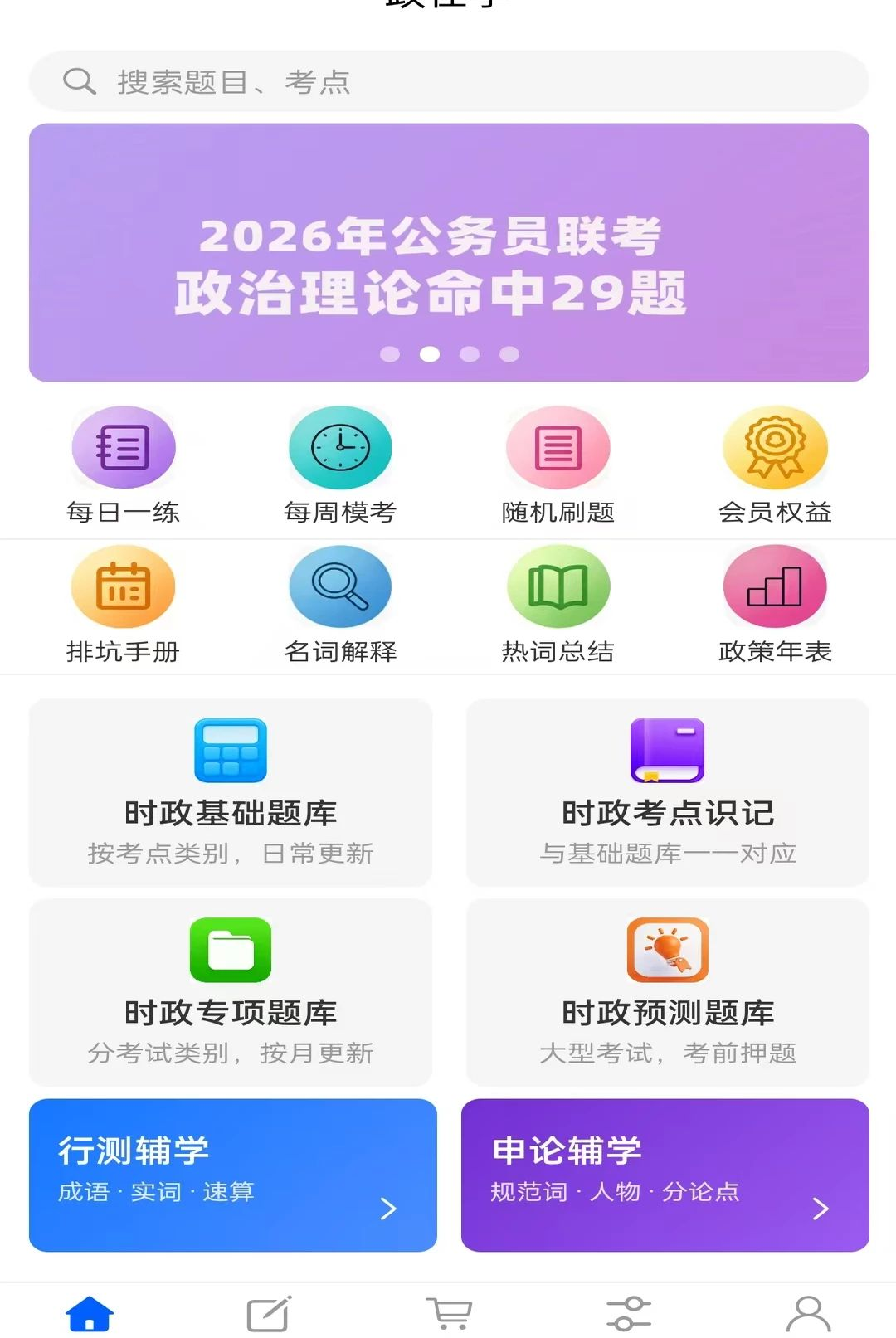The height and width of the screenshot is (1338, 896).
Task: Open 随机刷题 random questions
Action: point(558,465)
